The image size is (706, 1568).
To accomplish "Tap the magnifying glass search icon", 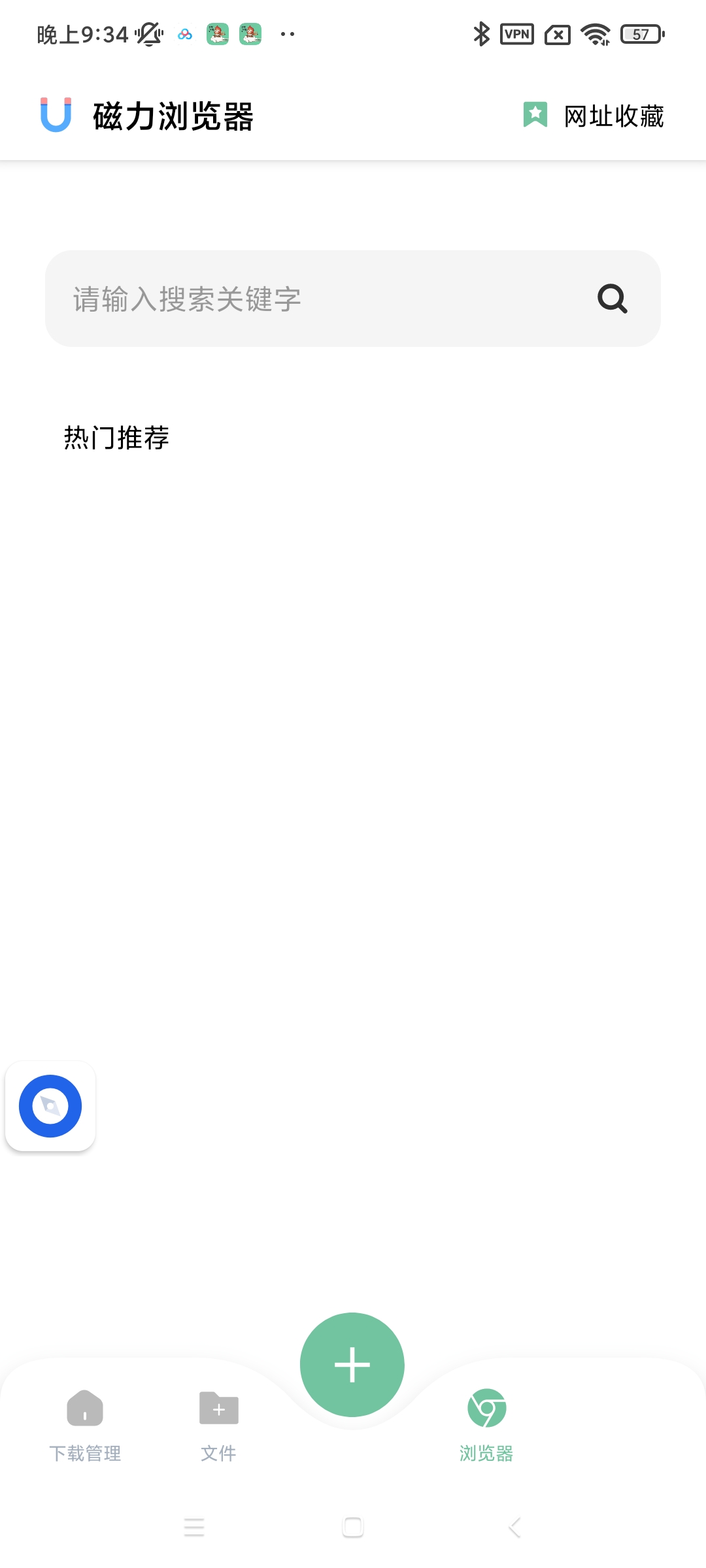I will tap(612, 299).
